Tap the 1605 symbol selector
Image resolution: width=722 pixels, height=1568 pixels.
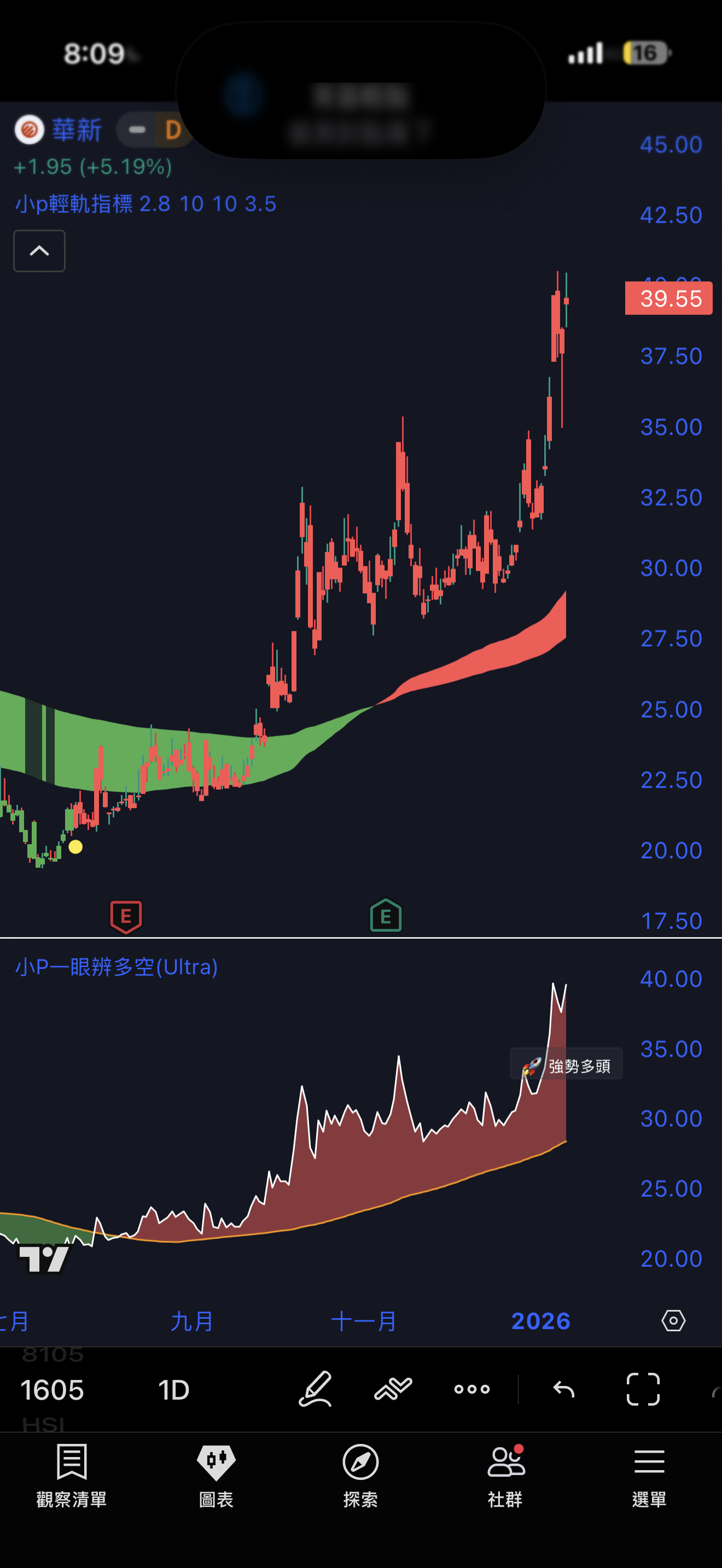pos(53,1390)
